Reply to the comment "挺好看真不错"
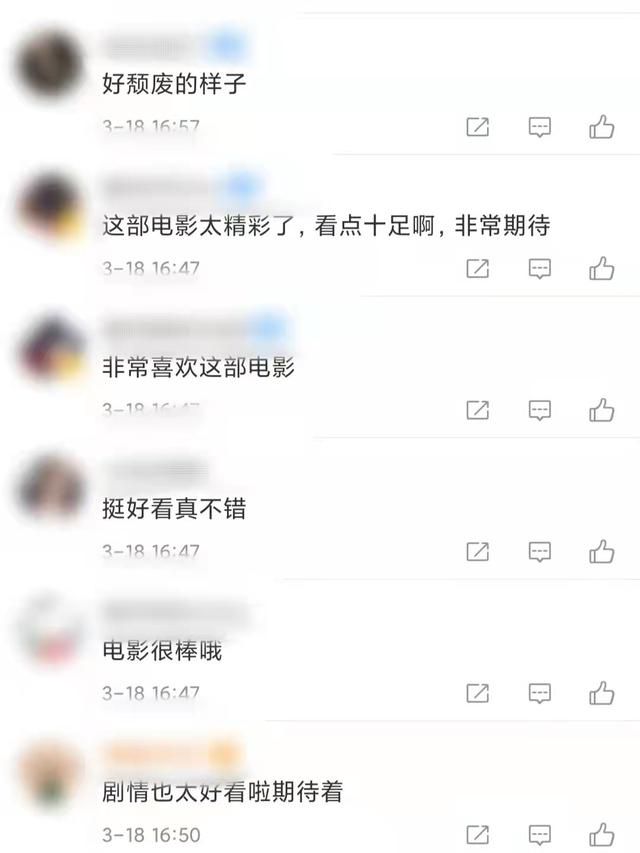 tap(540, 551)
